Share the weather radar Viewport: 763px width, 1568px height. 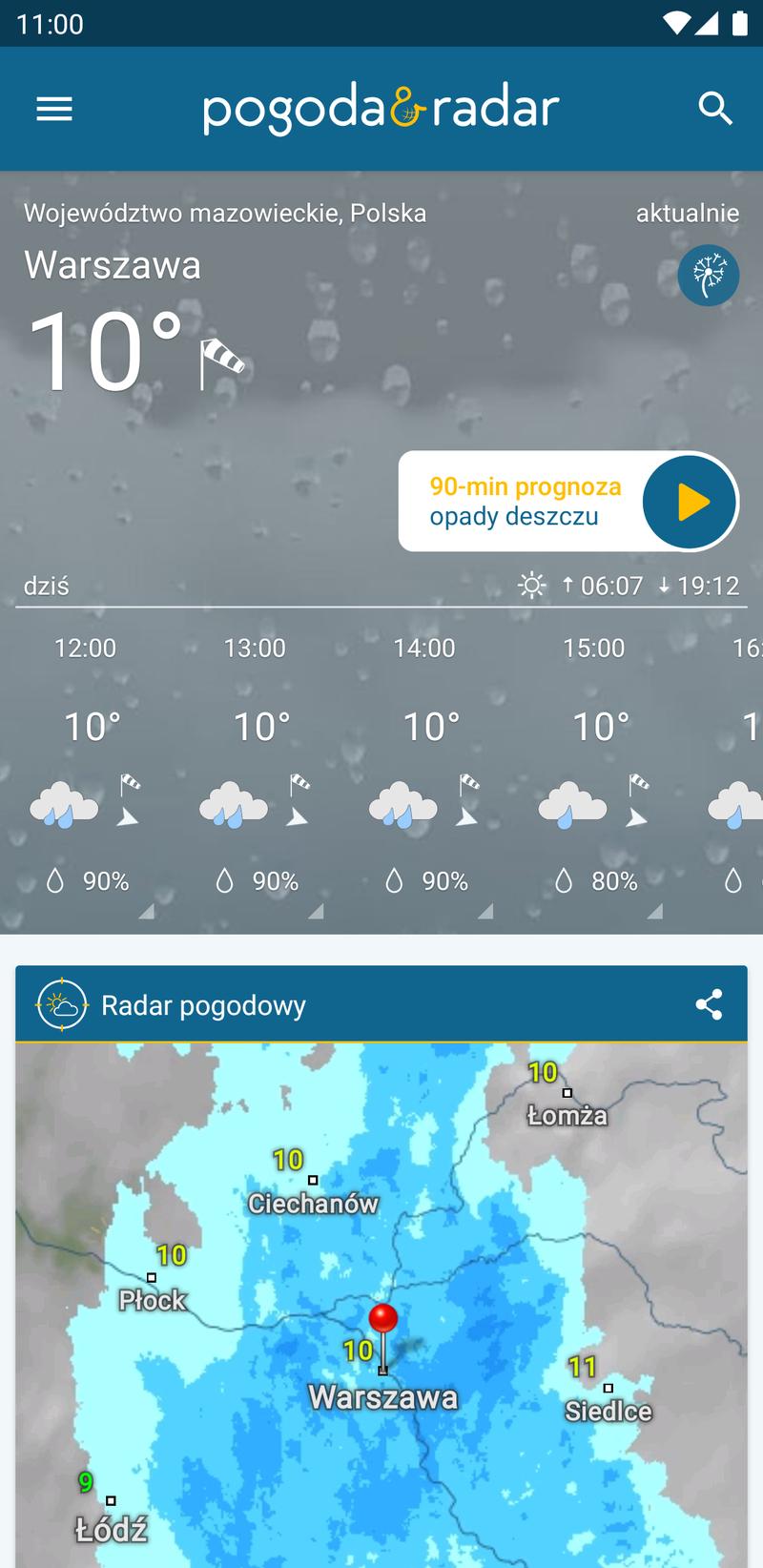pos(710,1004)
